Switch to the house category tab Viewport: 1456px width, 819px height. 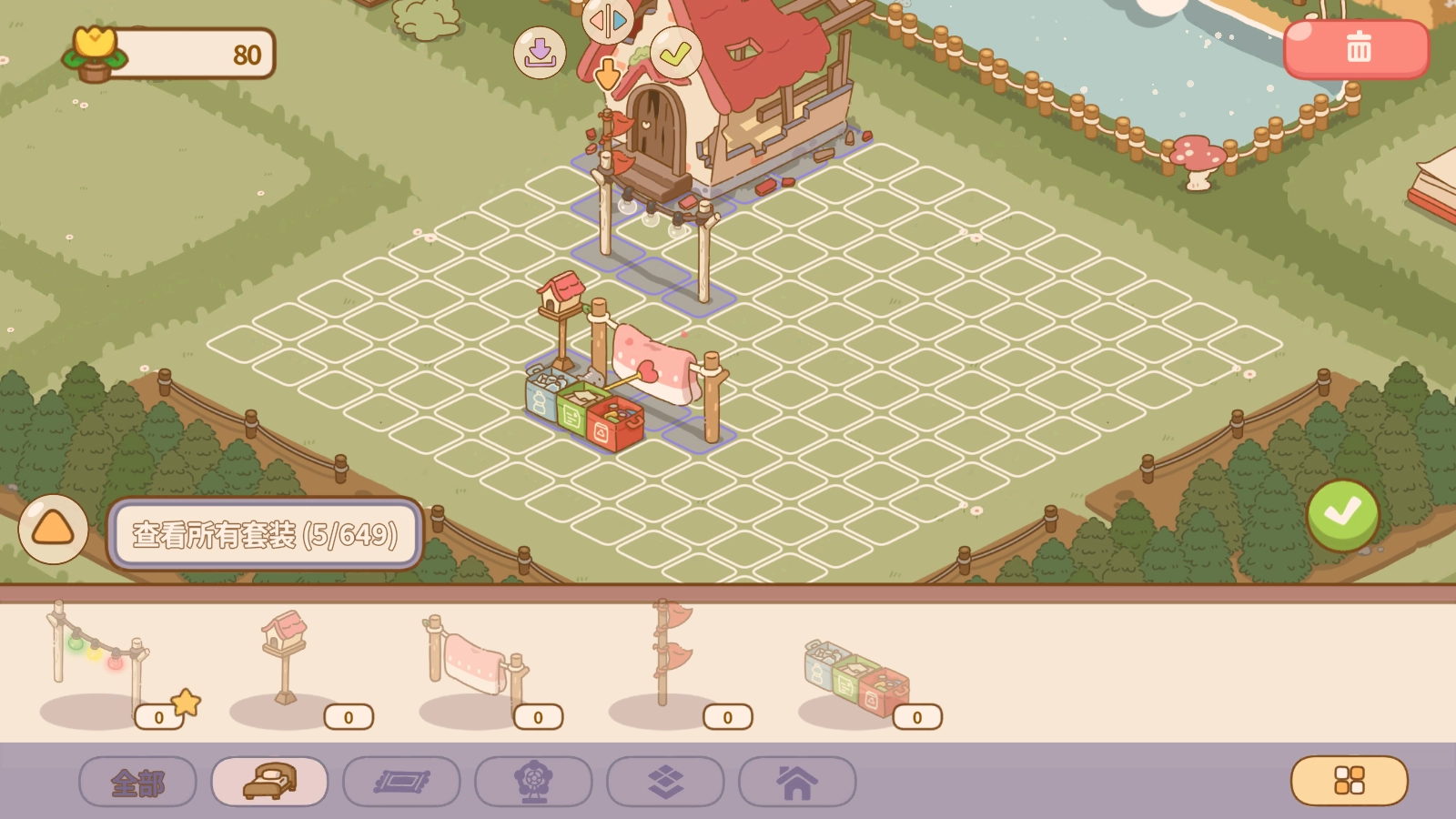click(x=797, y=782)
